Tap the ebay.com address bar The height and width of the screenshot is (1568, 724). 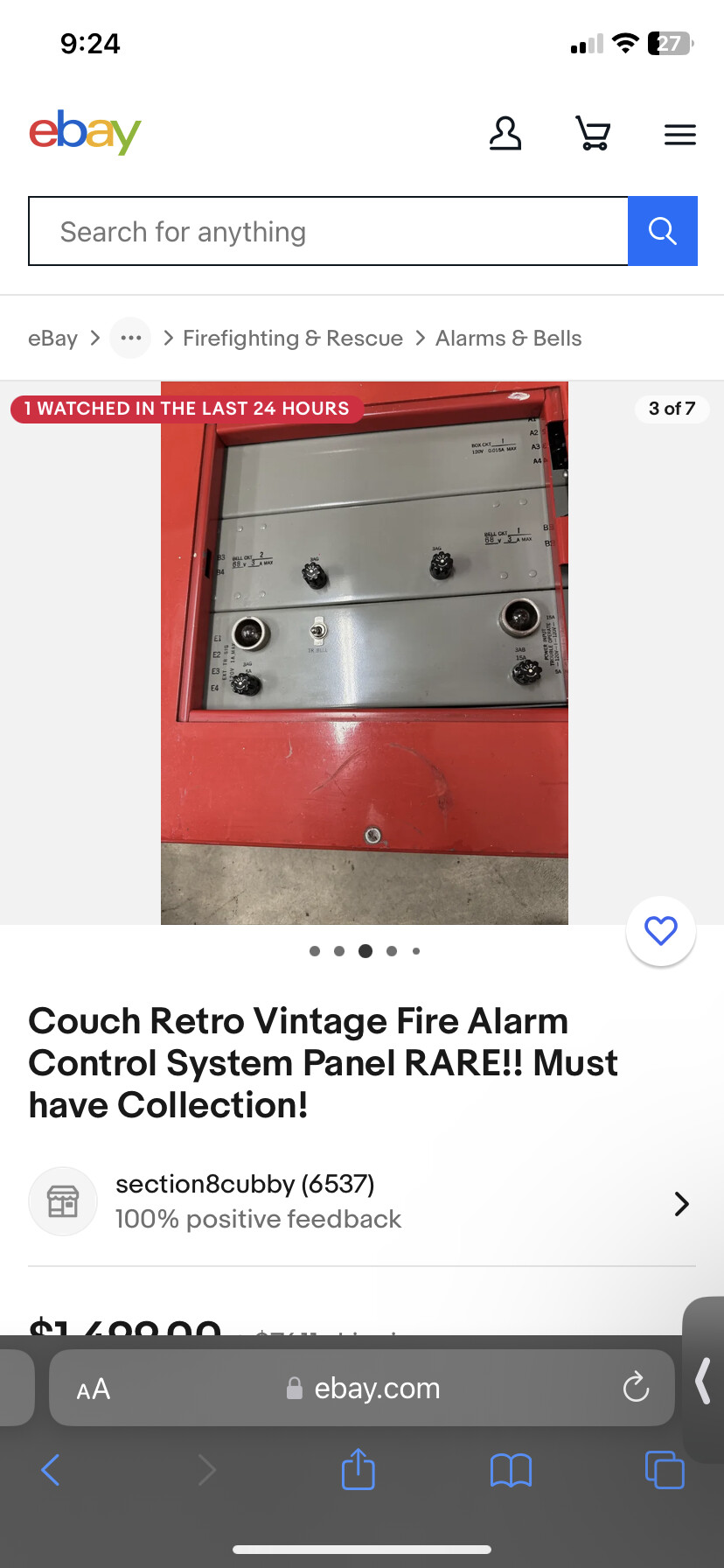[376, 1389]
